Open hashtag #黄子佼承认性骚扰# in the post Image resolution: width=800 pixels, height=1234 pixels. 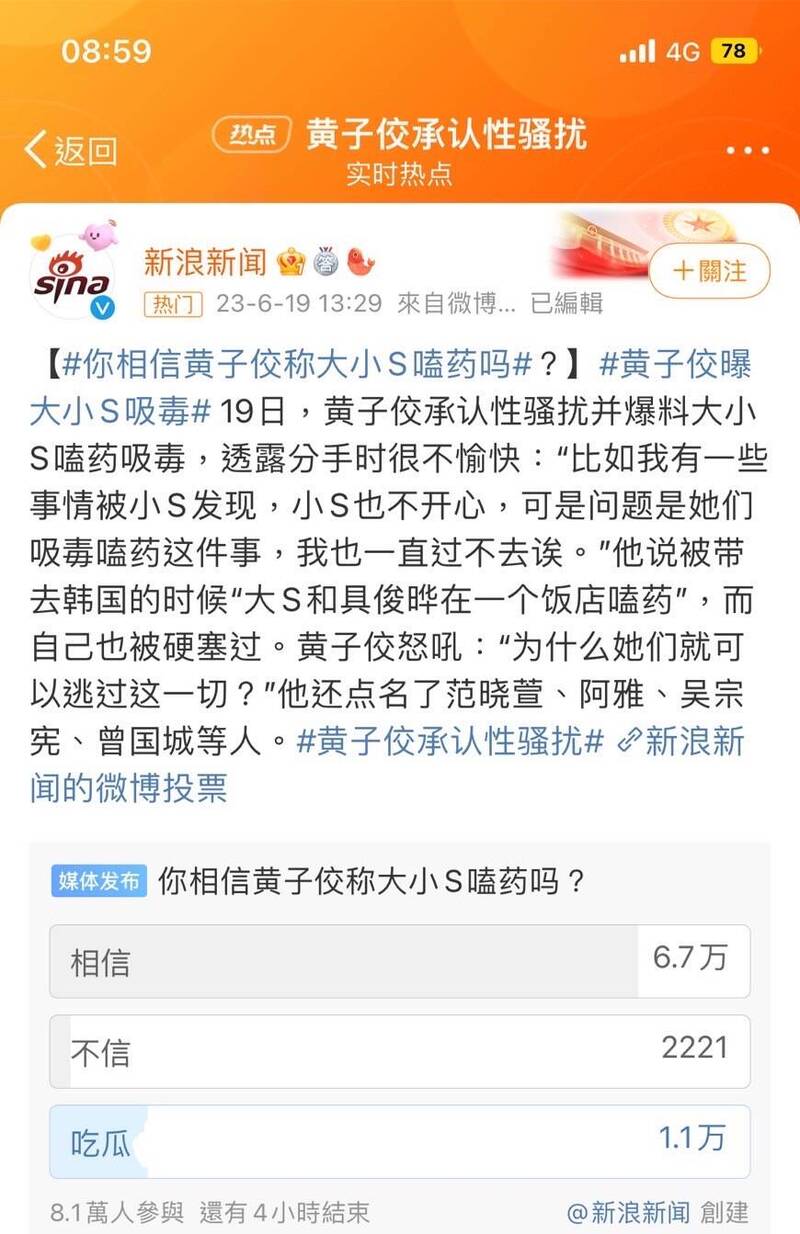[450, 741]
